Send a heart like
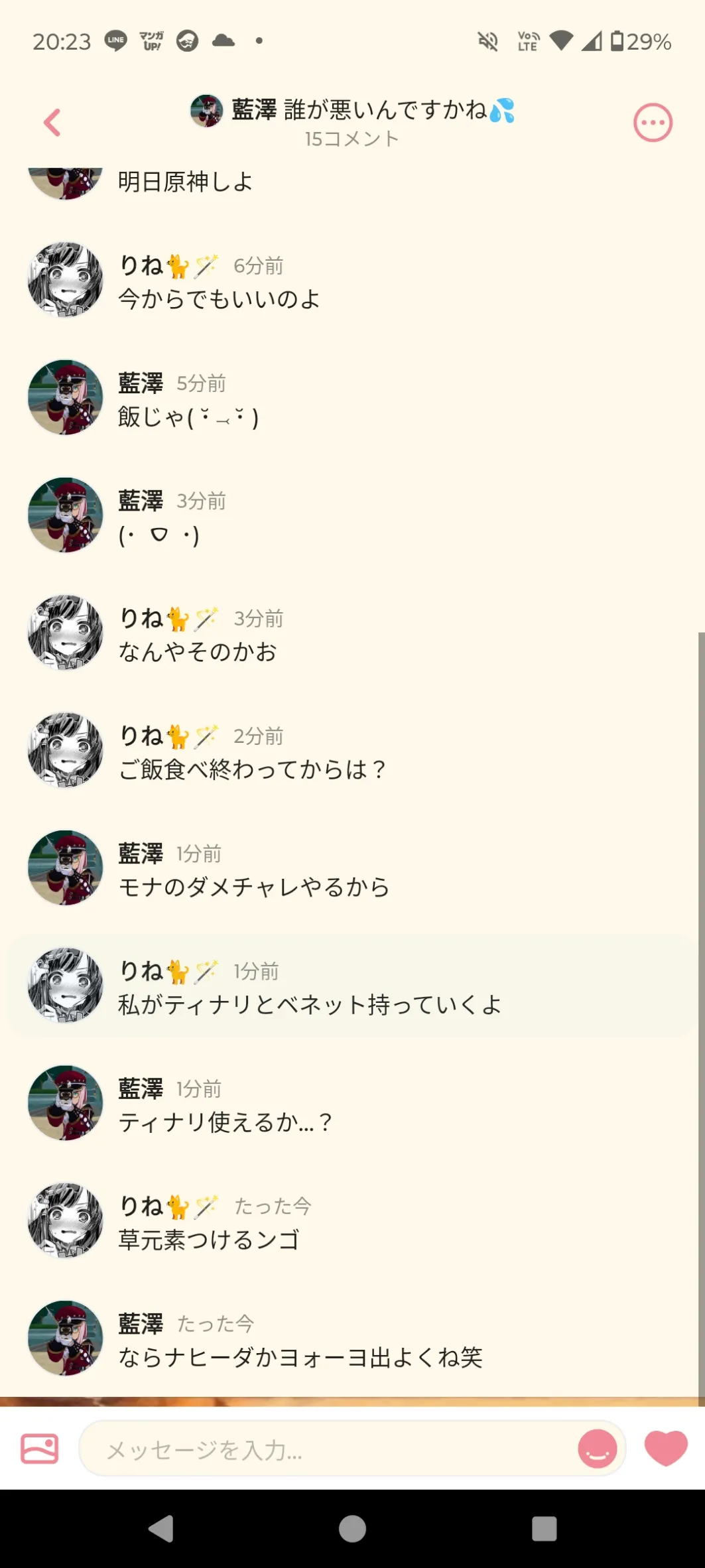The width and height of the screenshot is (705, 1568). click(666, 1448)
